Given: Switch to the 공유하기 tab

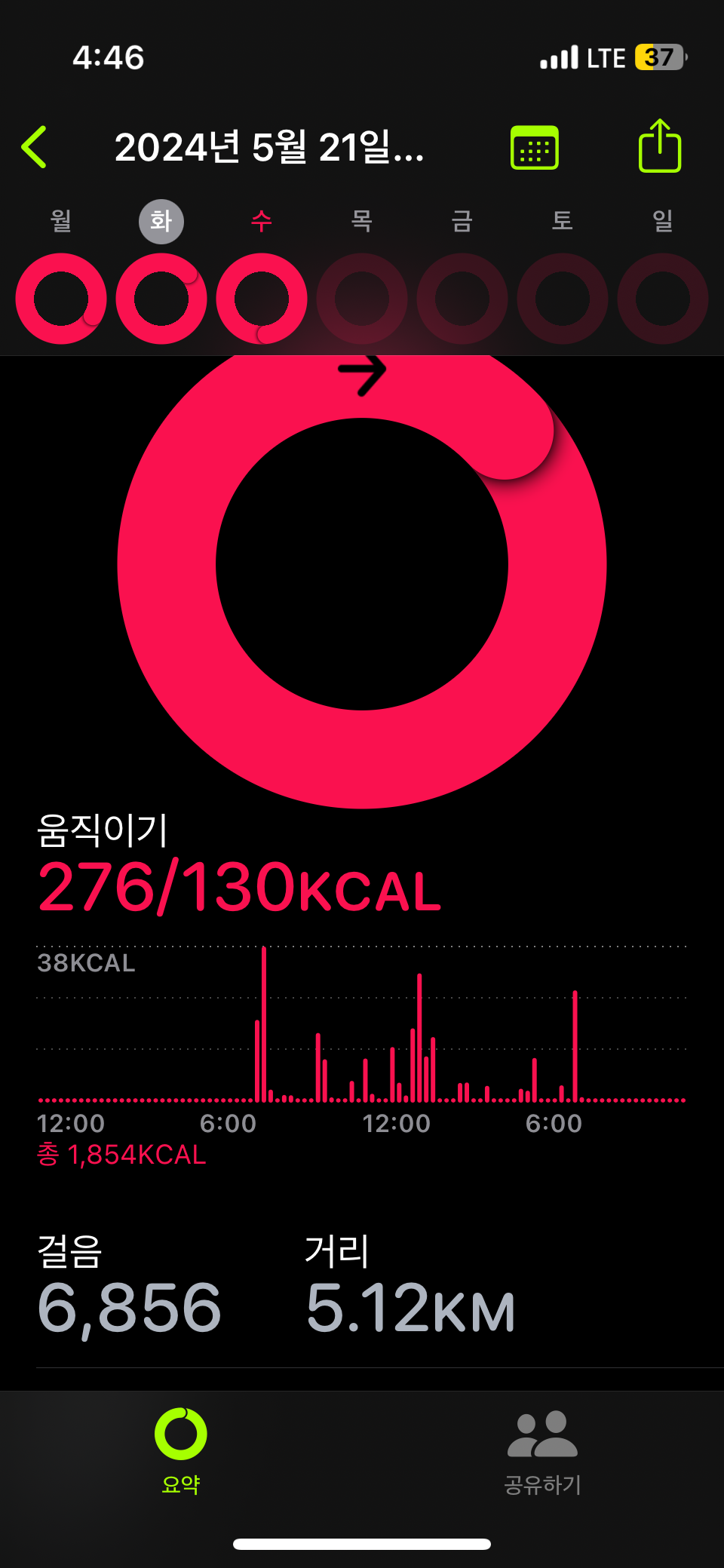Looking at the screenshot, I should (543, 1450).
